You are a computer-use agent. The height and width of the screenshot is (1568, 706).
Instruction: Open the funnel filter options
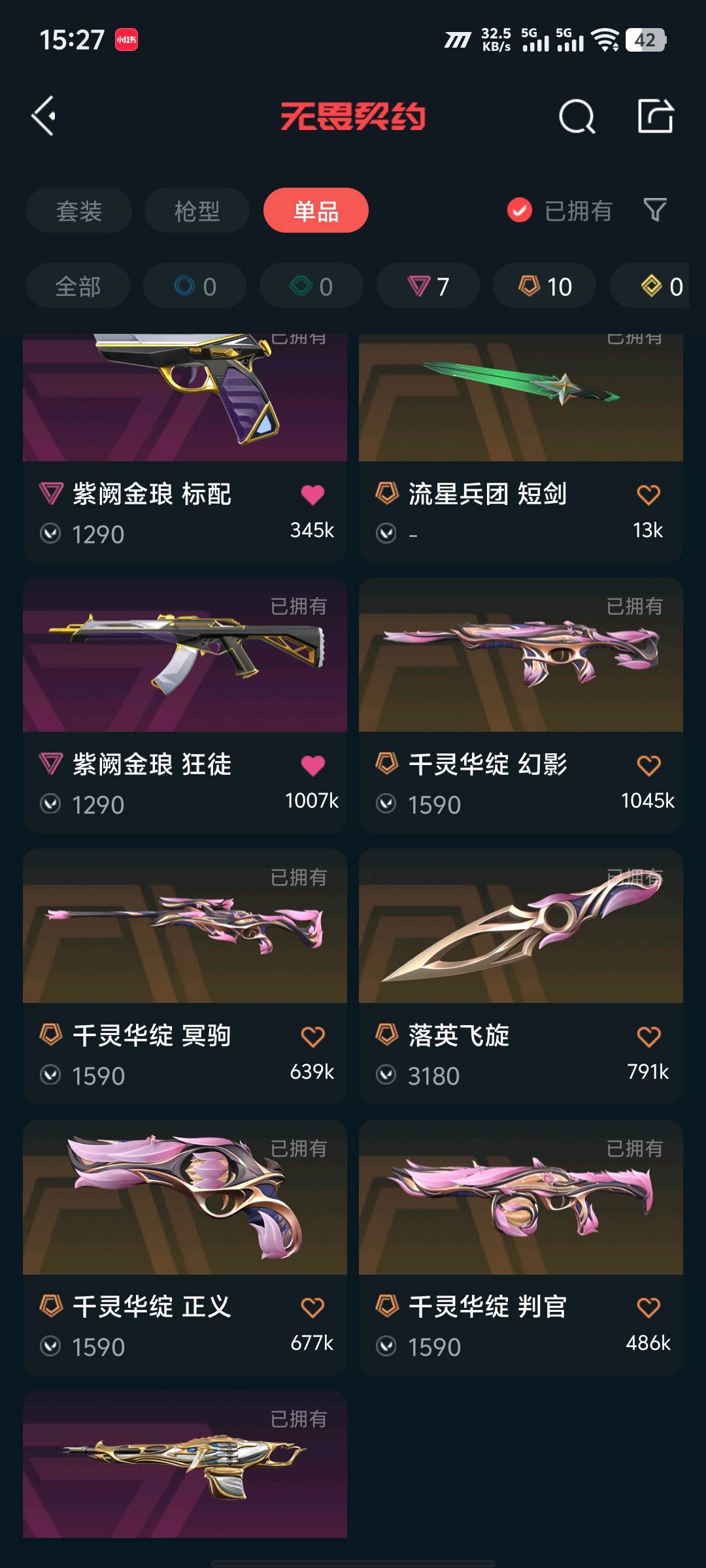click(654, 210)
